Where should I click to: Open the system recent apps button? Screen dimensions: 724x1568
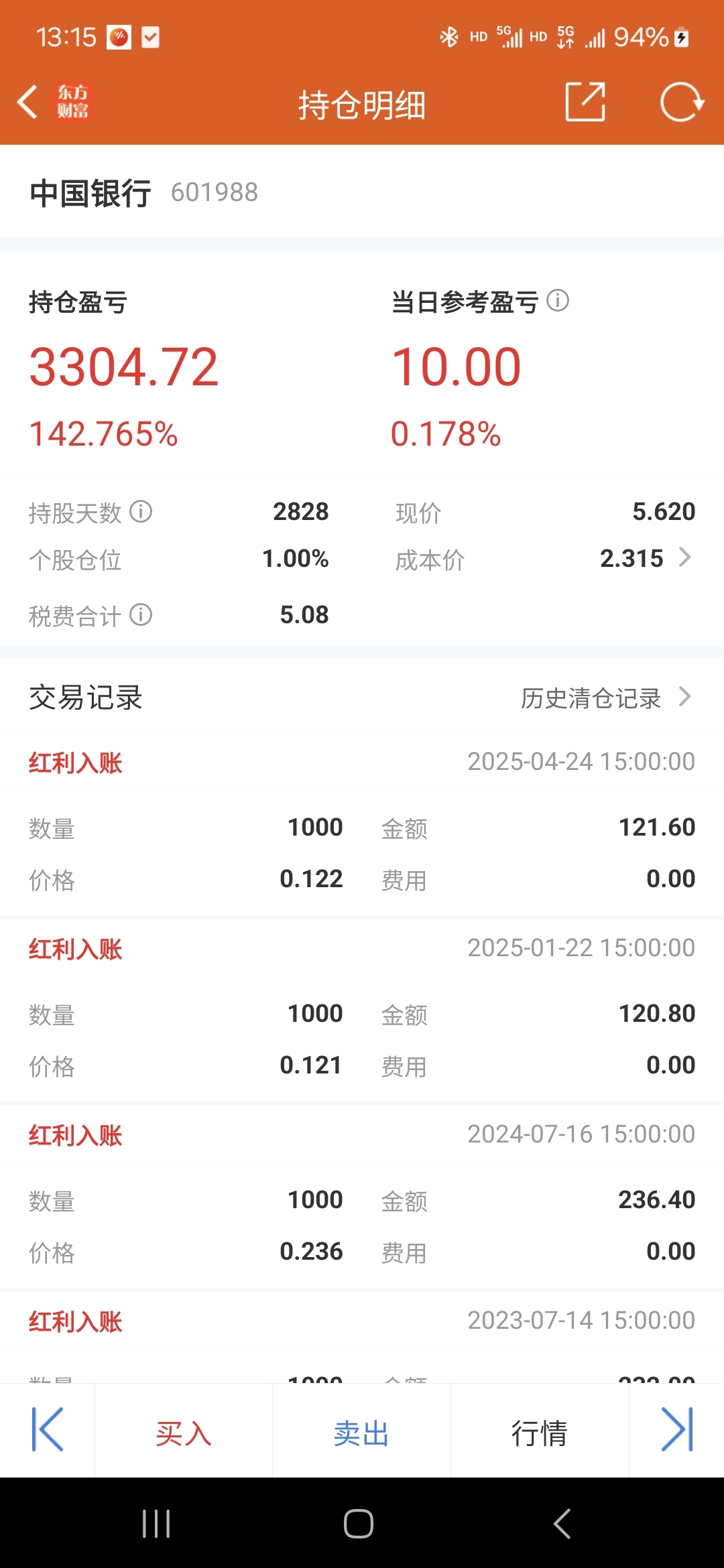tap(156, 1524)
